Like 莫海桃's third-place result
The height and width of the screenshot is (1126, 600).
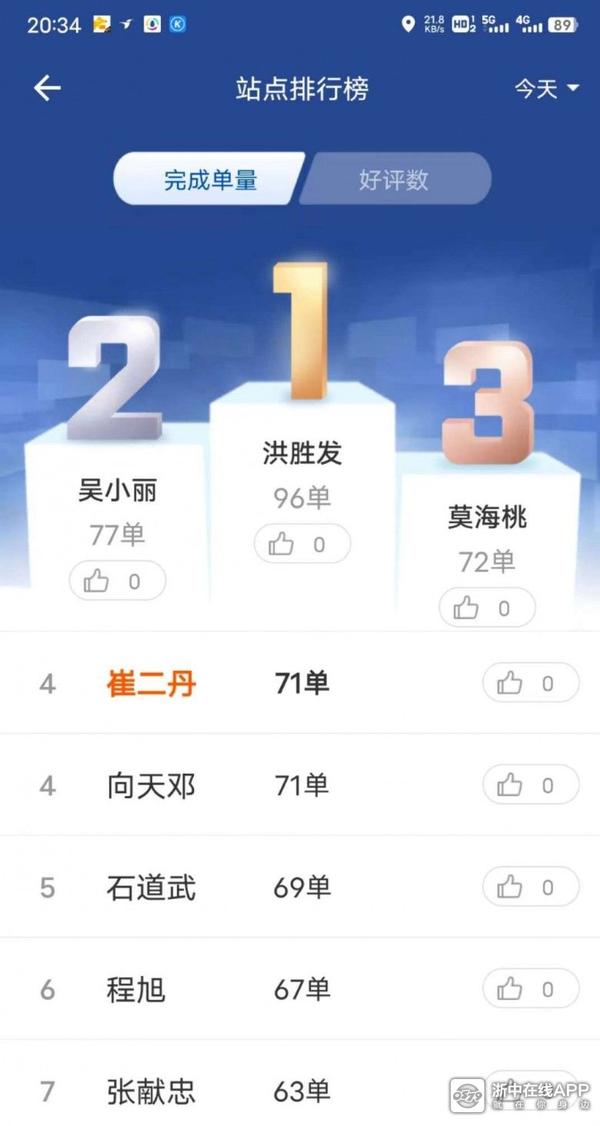pyautogui.click(x=487, y=608)
